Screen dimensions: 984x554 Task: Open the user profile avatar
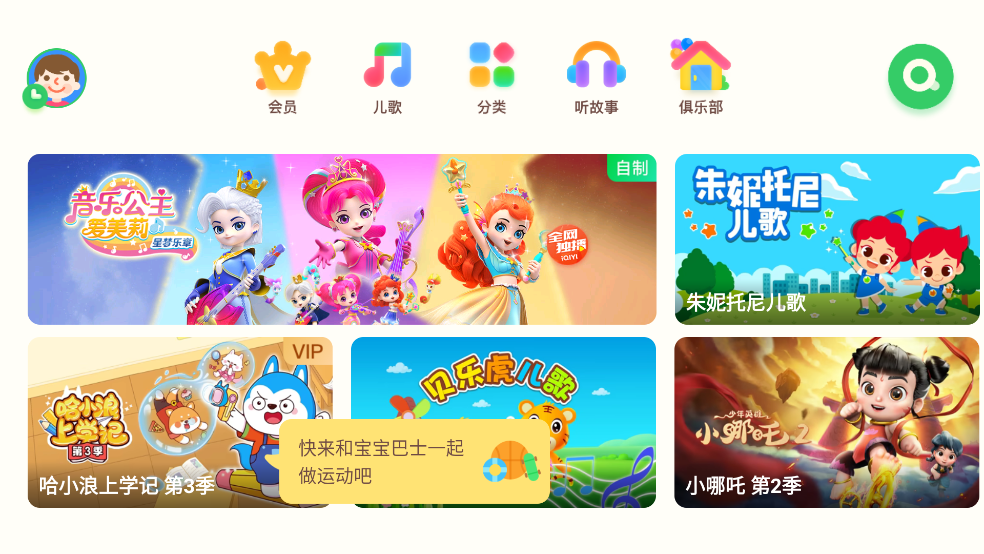[x=57, y=78]
